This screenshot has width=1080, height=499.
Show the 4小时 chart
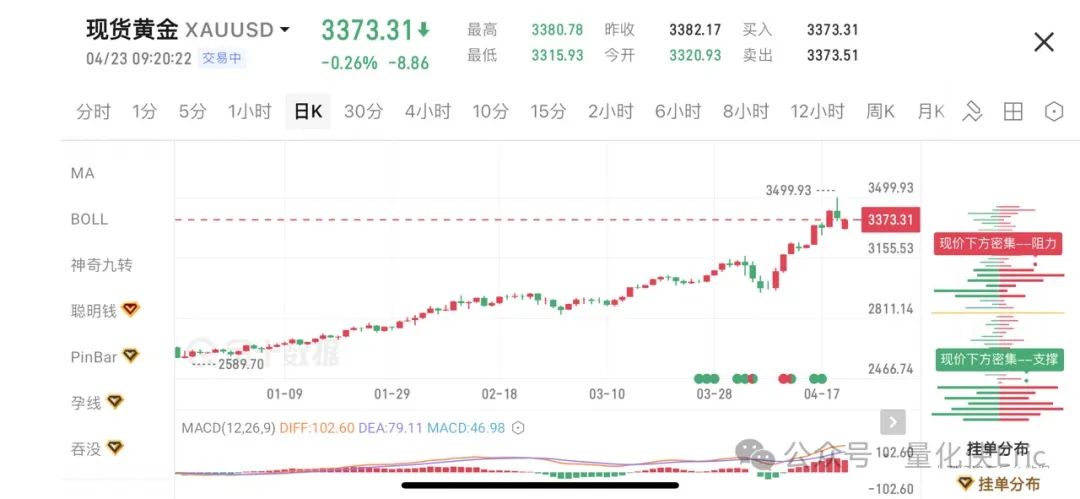[428, 112]
